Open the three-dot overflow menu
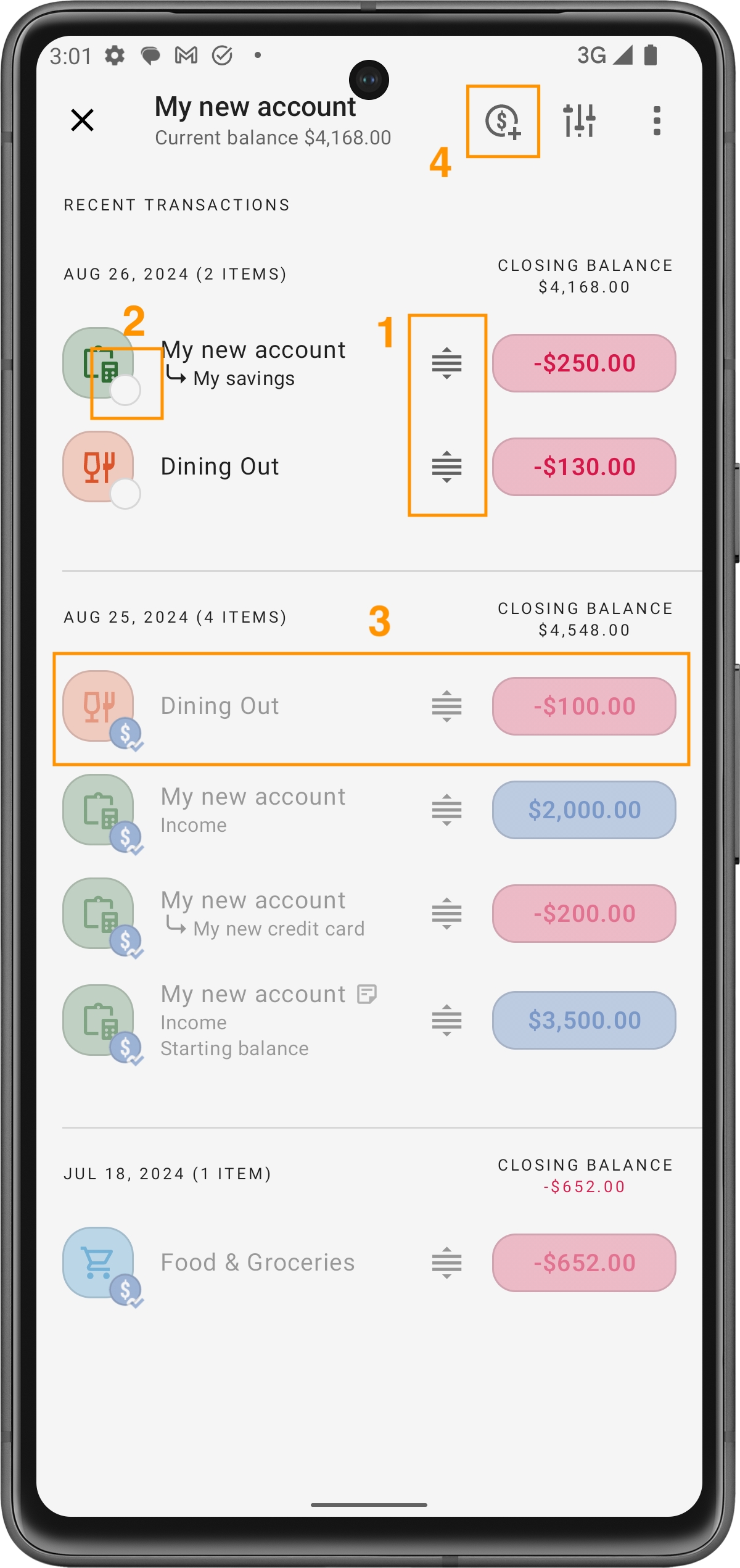 pyautogui.click(x=656, y=121)
